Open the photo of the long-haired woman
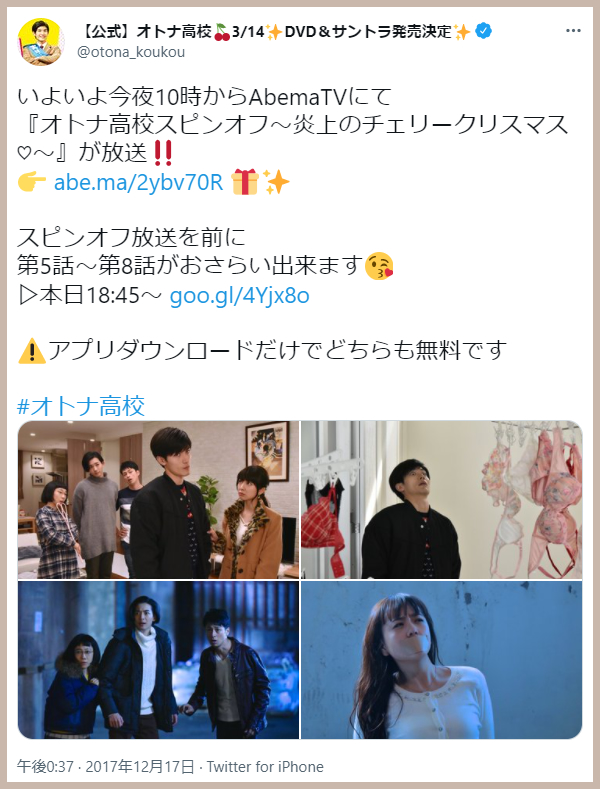600x789 pixels. [441, 660]
